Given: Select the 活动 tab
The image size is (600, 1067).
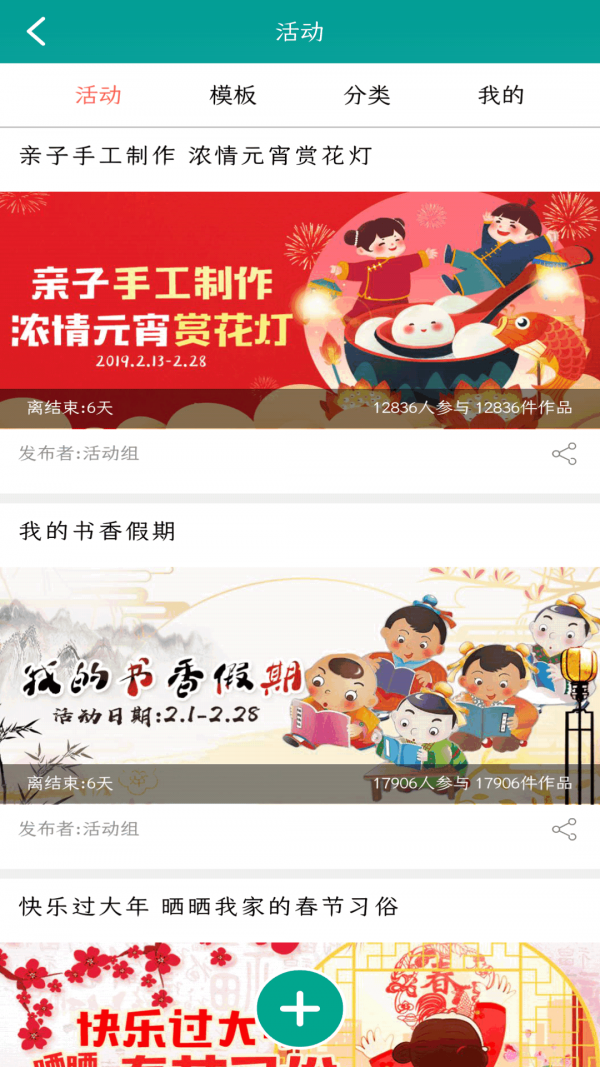Looking at the screenshot, I should click(x=98, y=95).
